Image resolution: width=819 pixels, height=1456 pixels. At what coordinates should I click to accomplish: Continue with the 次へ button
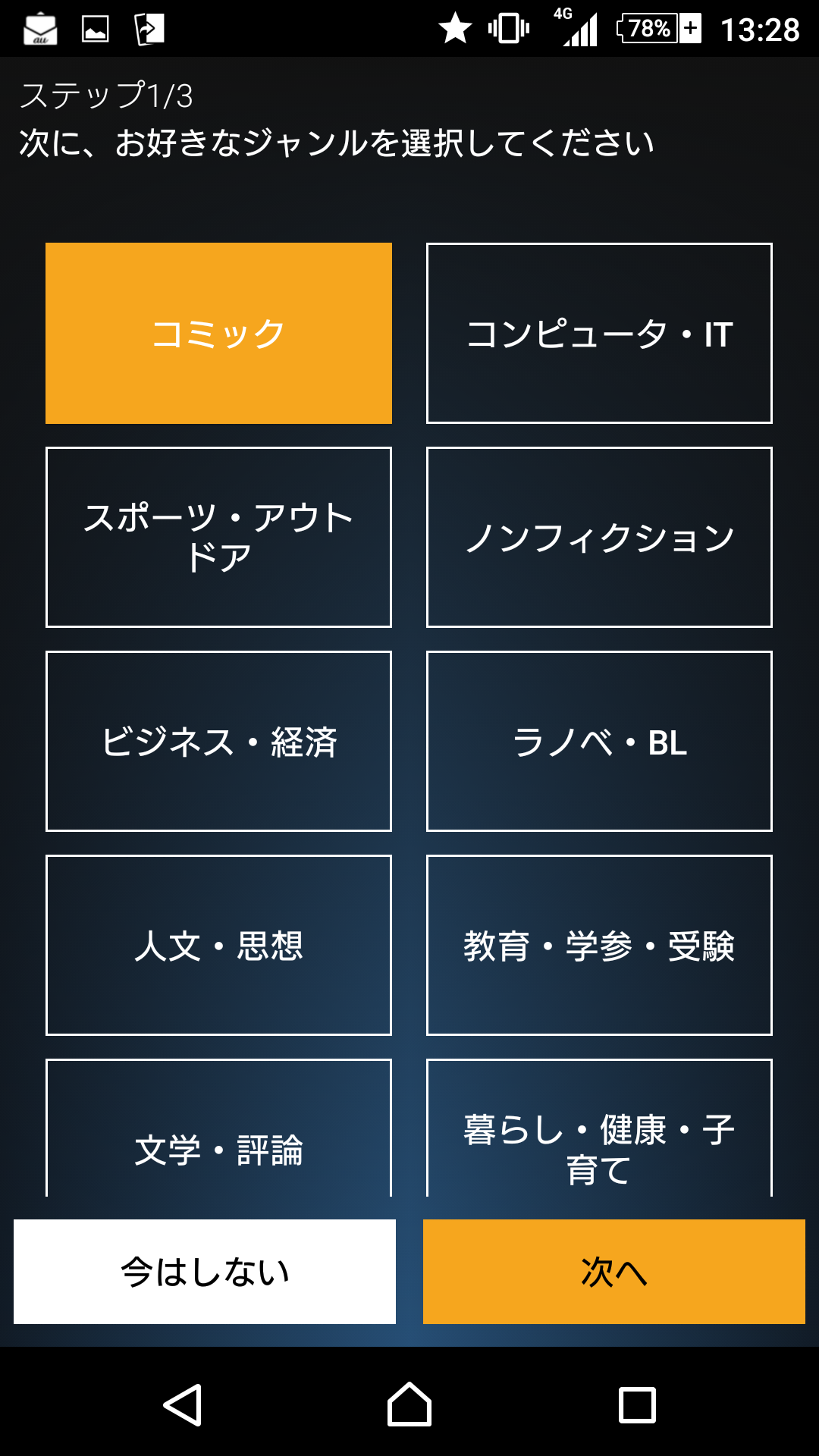point(614,1272)
